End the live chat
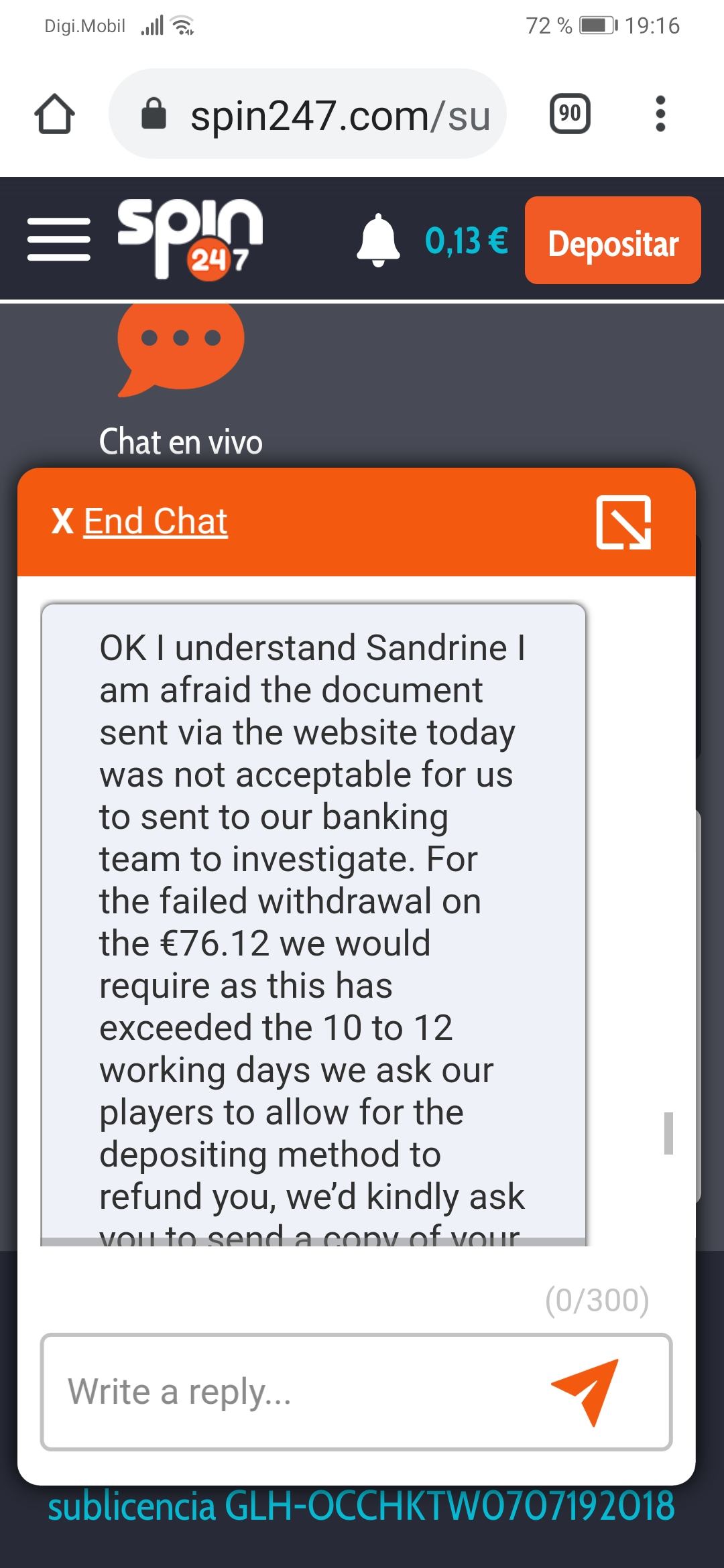Viewport: 724px width, 1568px height. [x=140, y=521]
